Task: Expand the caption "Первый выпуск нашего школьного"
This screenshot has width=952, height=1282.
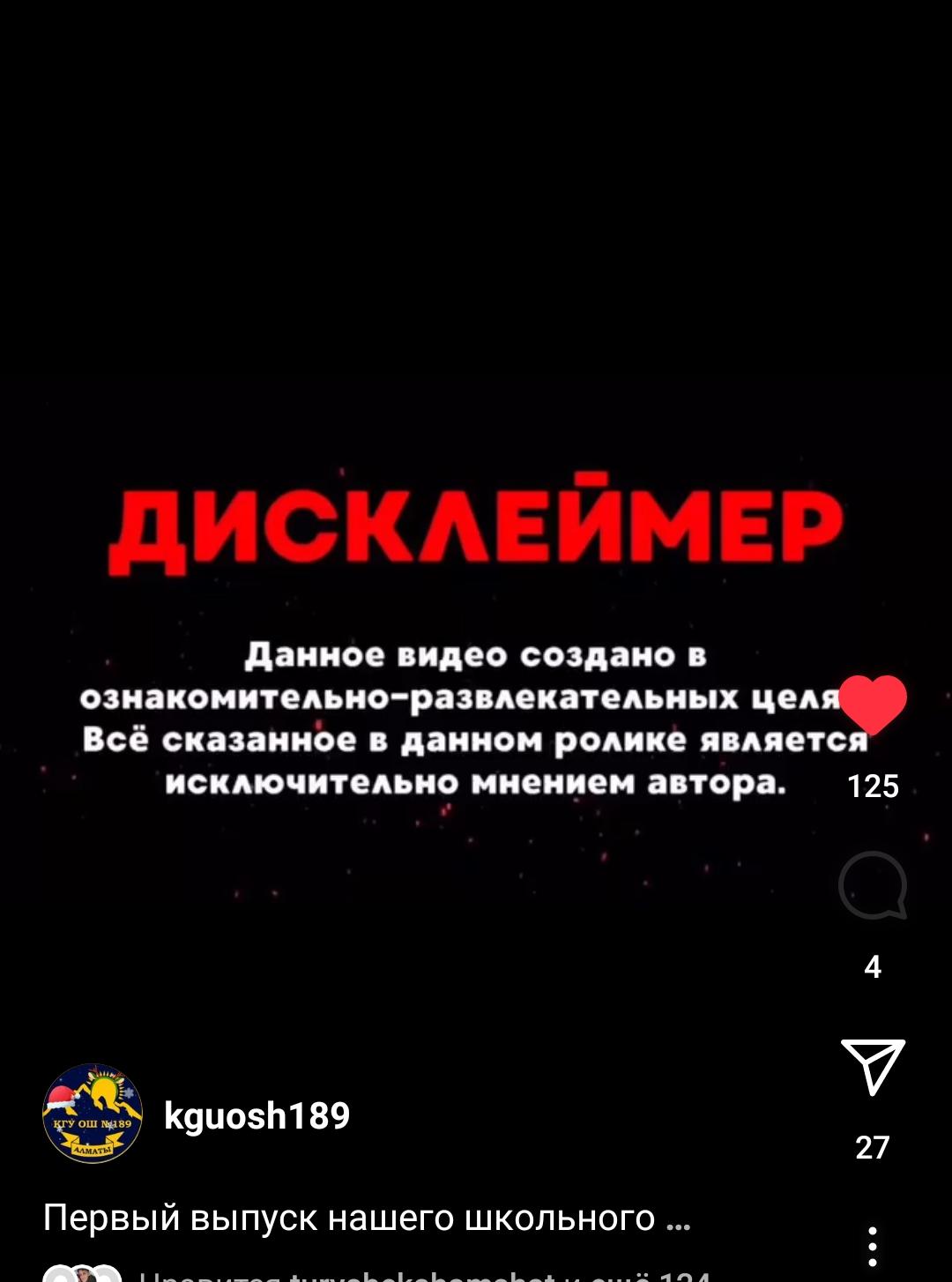Action: [x=366, y=1219]
